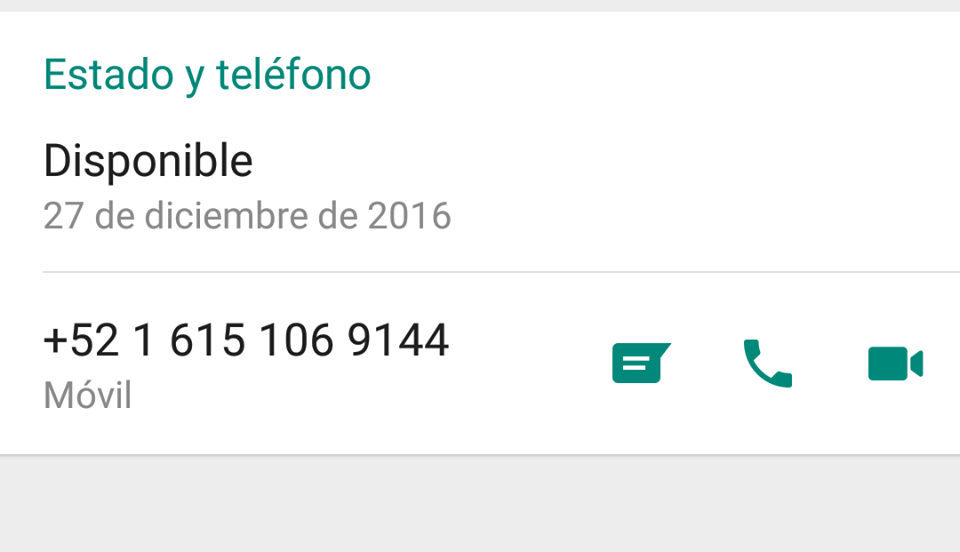The image size is (960, 552).
Task: Send a message to +52 1 615 106 9144
Action: click(x=640, y=364)
